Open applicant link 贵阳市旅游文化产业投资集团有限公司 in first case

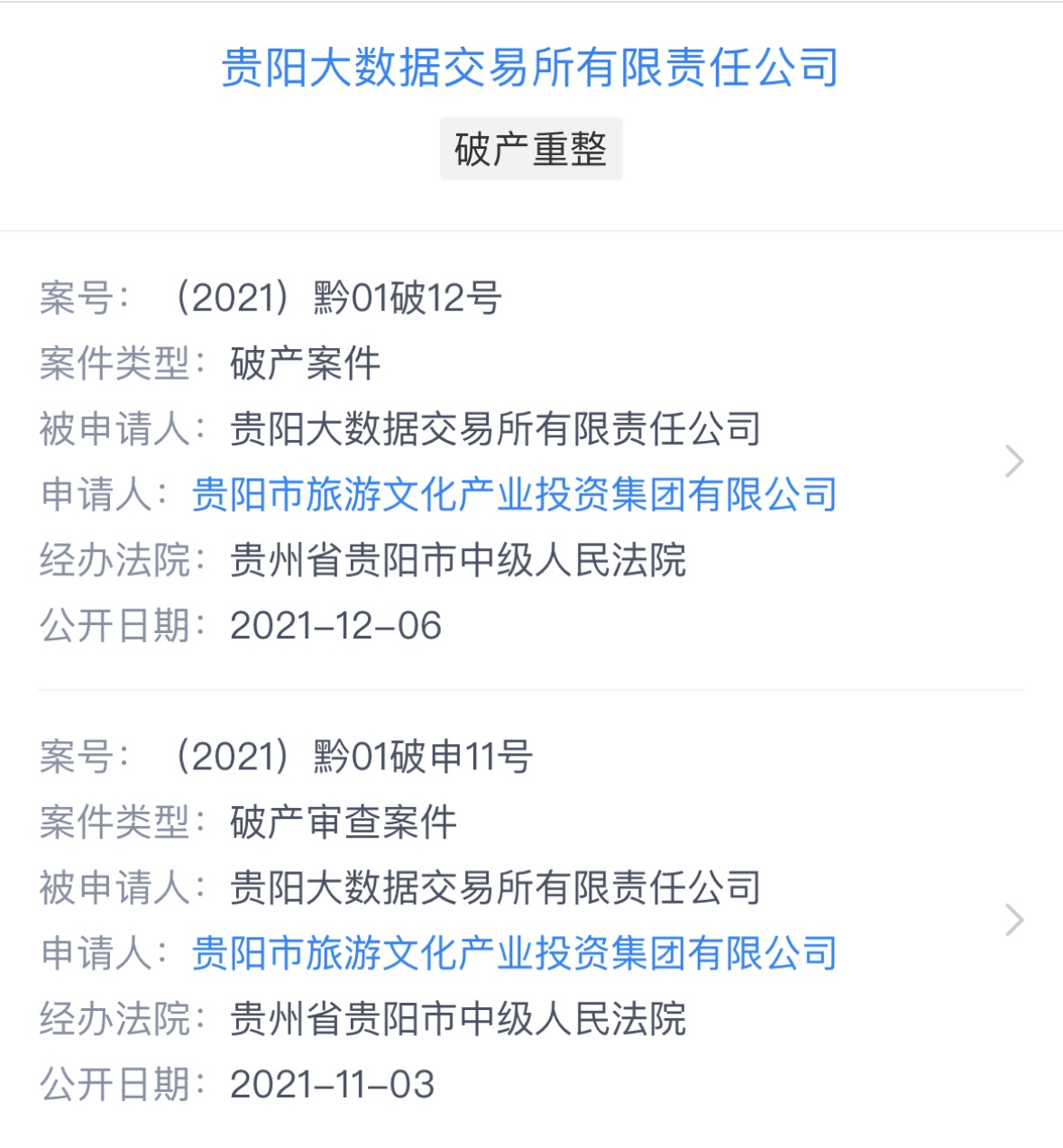pos(511,494)
